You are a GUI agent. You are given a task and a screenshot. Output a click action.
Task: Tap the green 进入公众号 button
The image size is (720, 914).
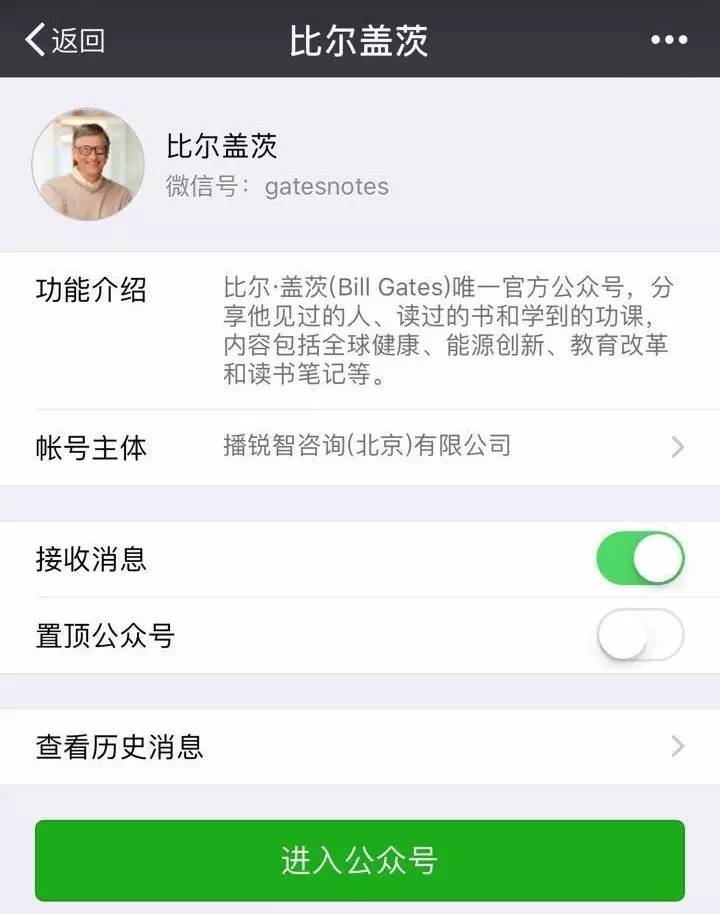[360, 860]
